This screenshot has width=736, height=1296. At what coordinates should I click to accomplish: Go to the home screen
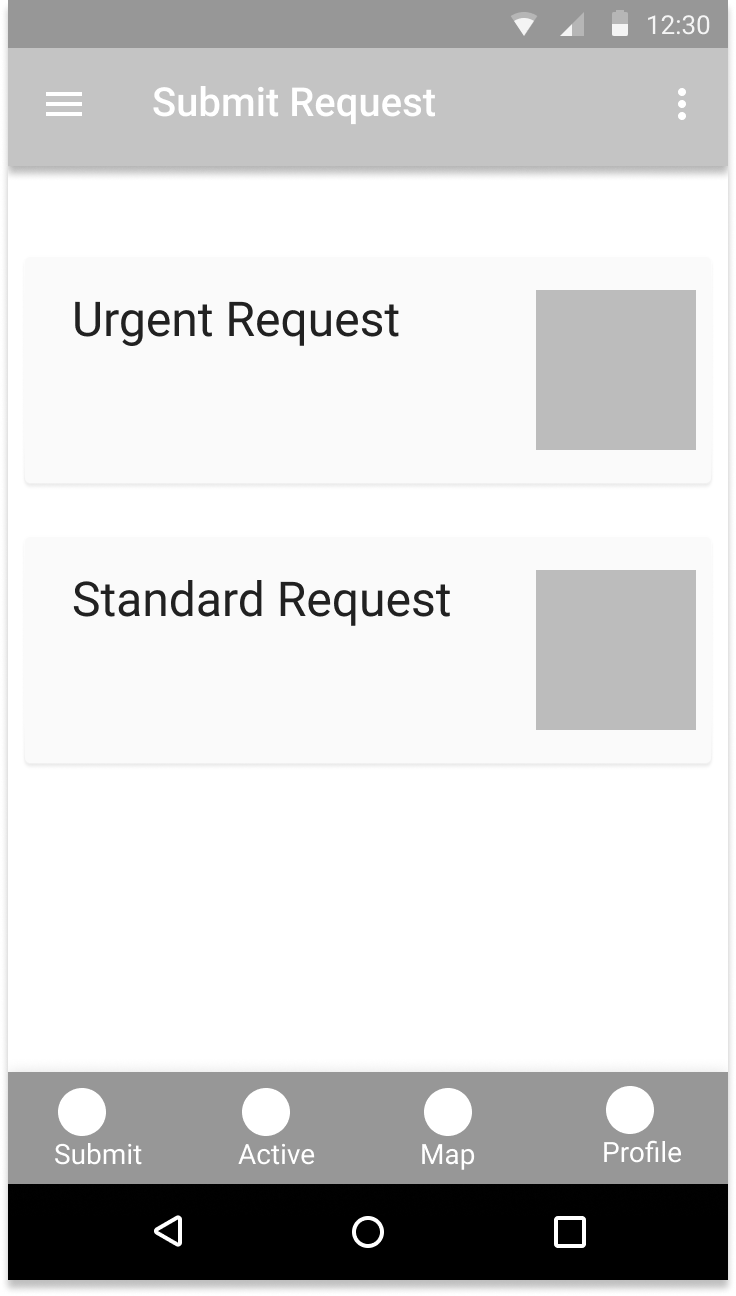click(368, 1232)
